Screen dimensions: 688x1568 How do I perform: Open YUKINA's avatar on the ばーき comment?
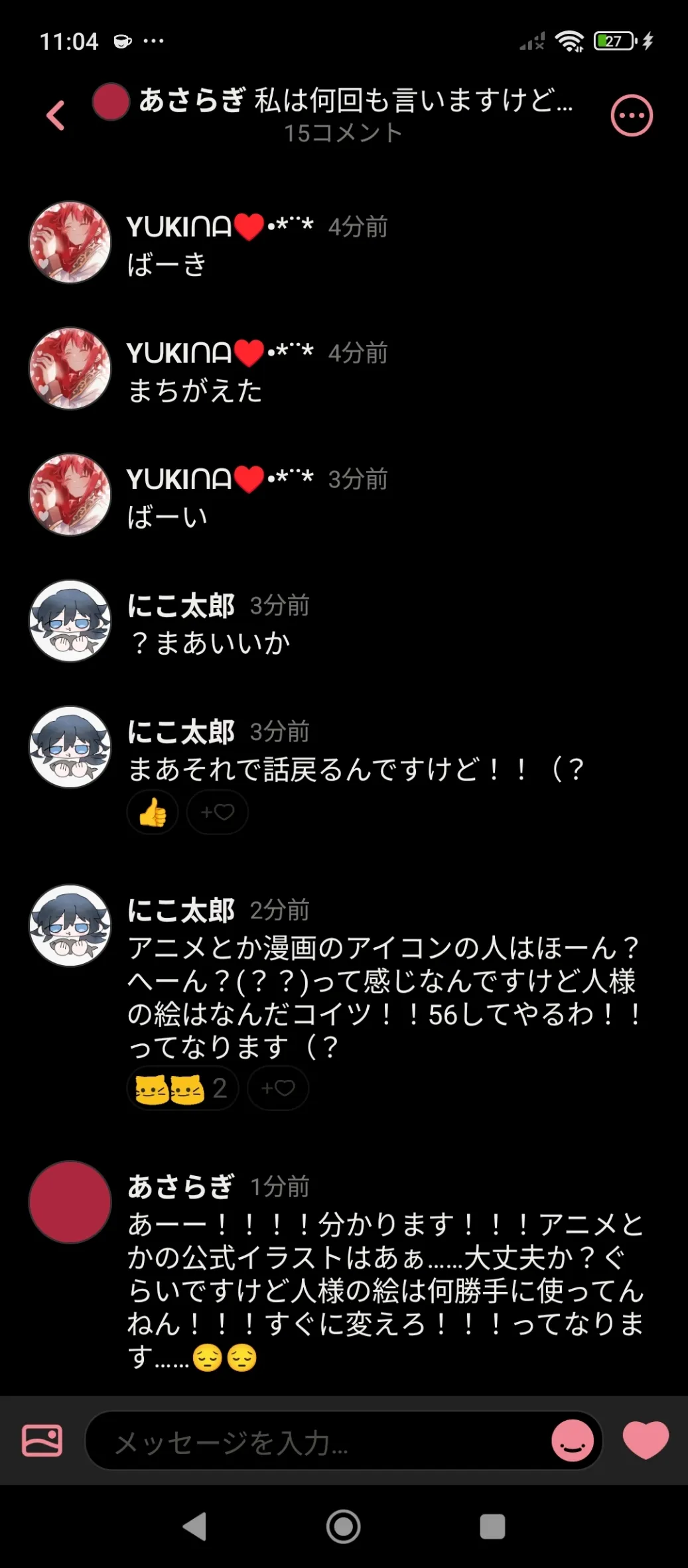coord(70,243)
